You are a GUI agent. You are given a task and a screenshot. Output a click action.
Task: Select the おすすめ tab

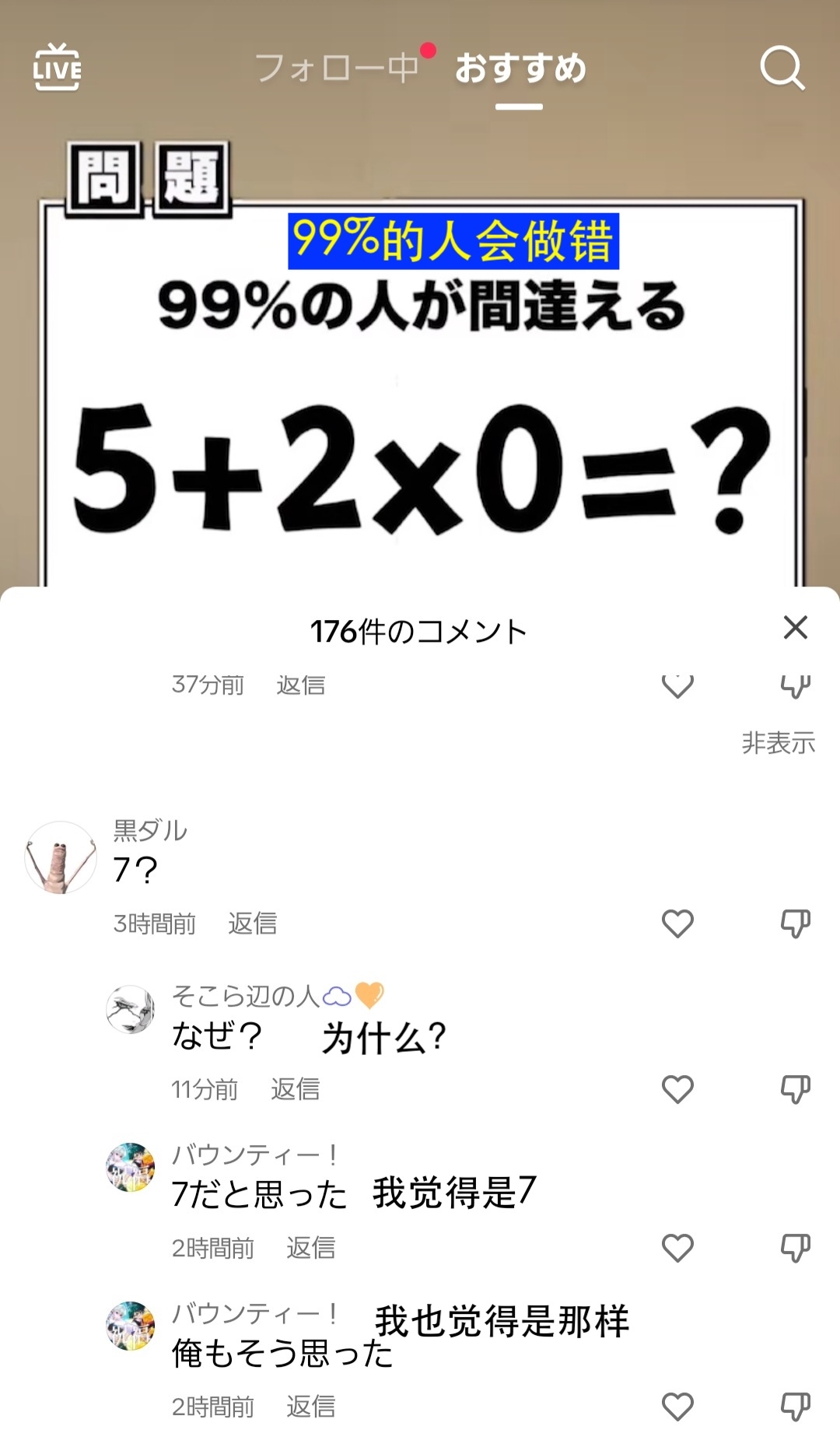pyautogui.click(x=520, y=68)
